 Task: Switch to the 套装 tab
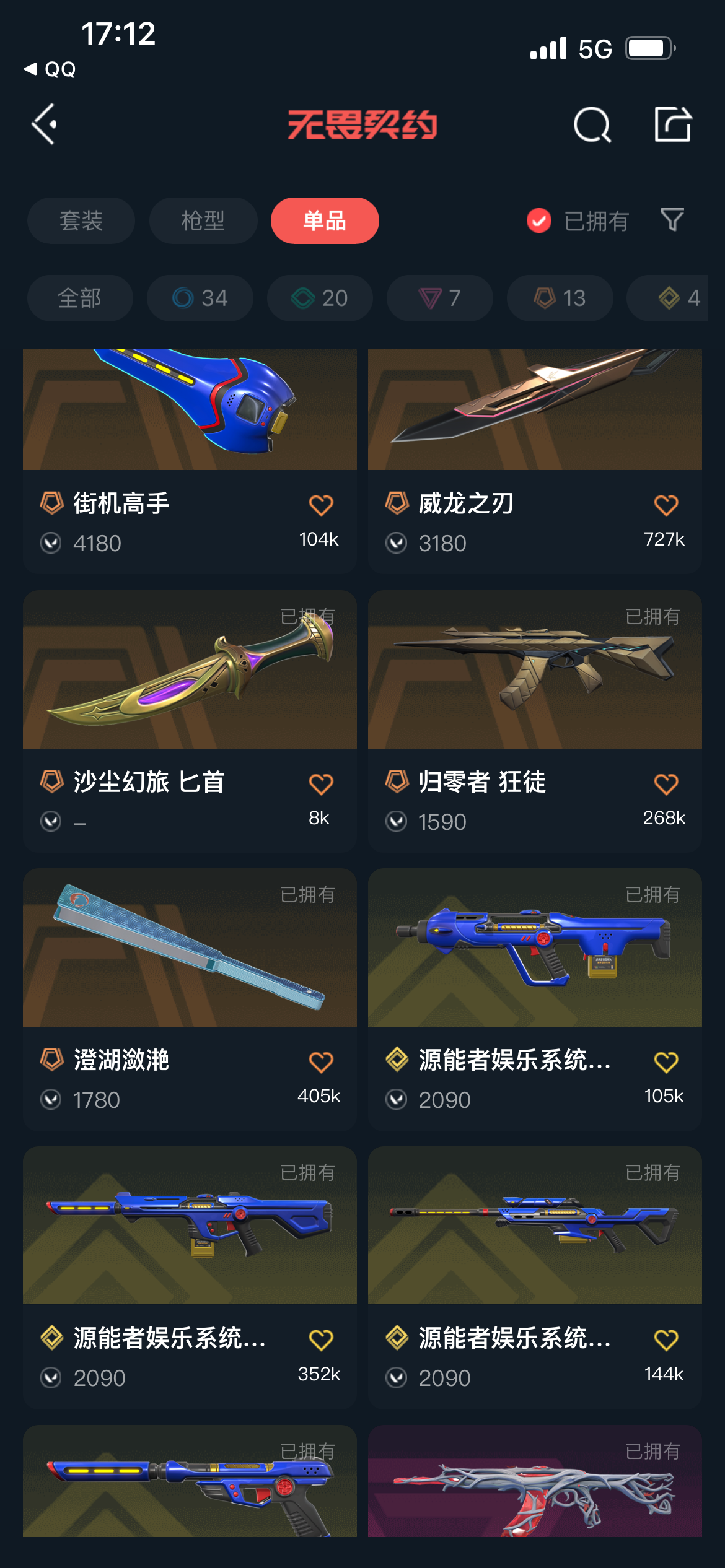coord(81,221)
